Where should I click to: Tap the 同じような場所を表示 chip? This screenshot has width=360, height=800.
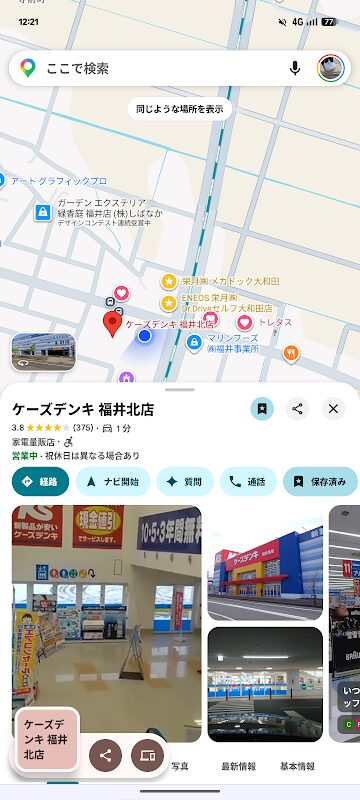pos(179,109)
